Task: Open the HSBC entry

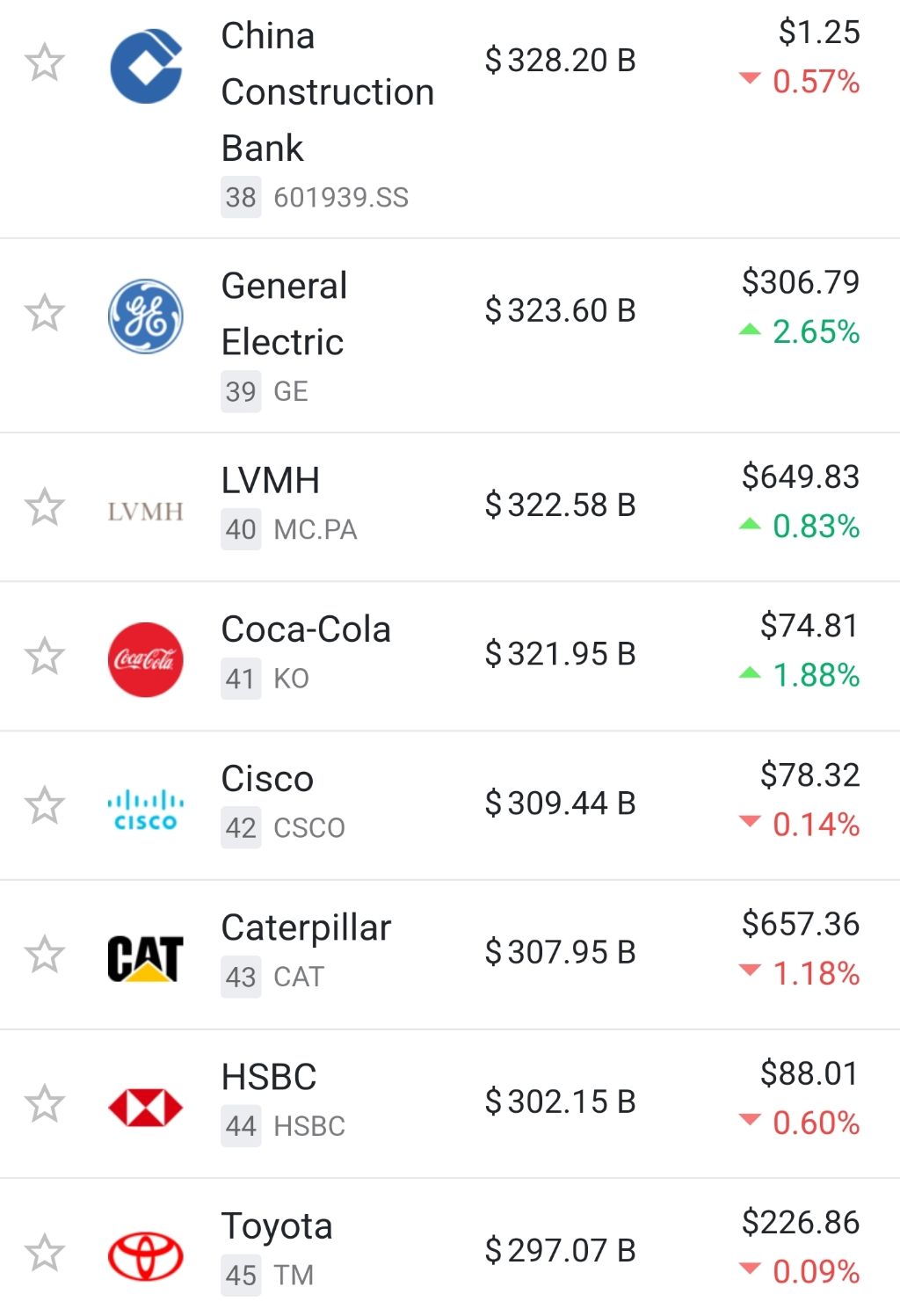Action: [269, 1077]
